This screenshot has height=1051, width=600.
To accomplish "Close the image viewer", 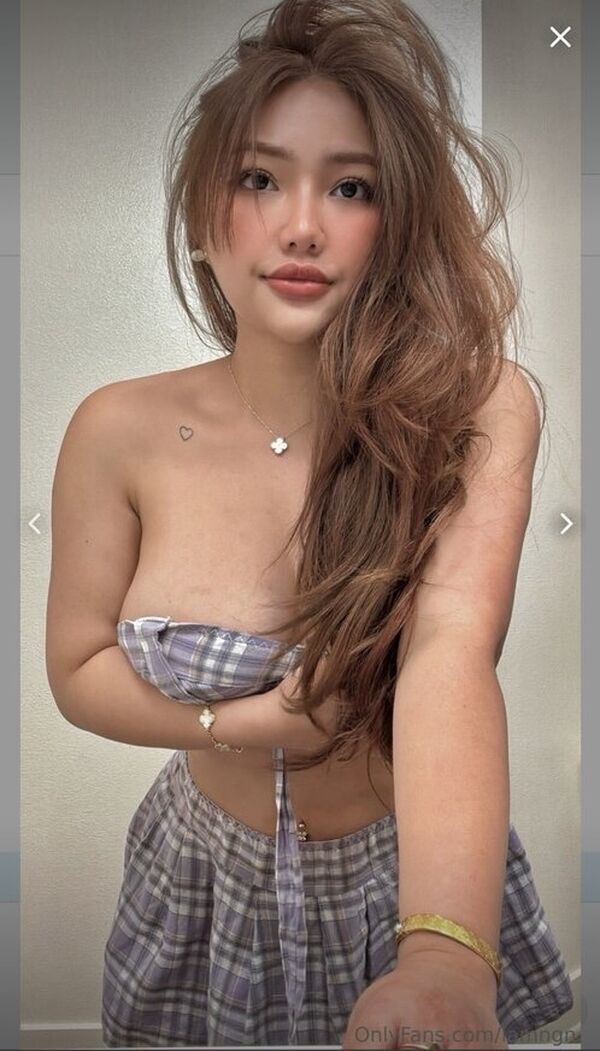I will click(x=560, y=37).
